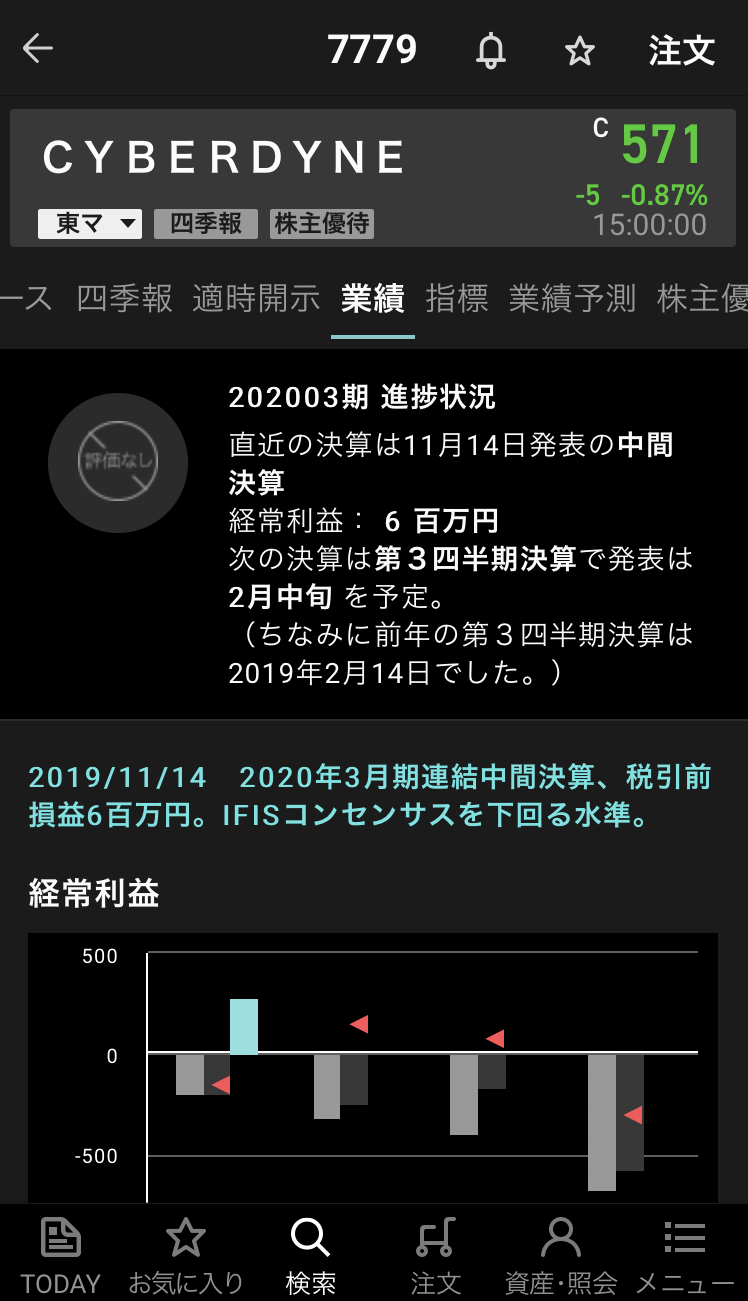The height and width of the screenshot is (1301, 748).
Task: Open 注文 in the bottom navigation
Action: (x=436, y=1255)
